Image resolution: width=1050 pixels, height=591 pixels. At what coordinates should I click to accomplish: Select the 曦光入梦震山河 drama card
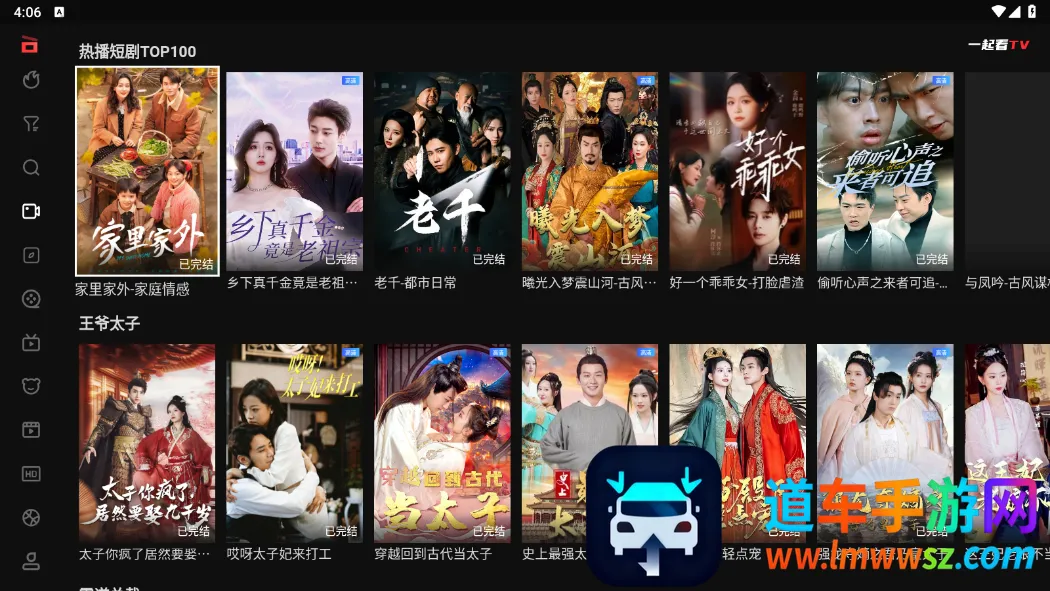click(589, 171)
